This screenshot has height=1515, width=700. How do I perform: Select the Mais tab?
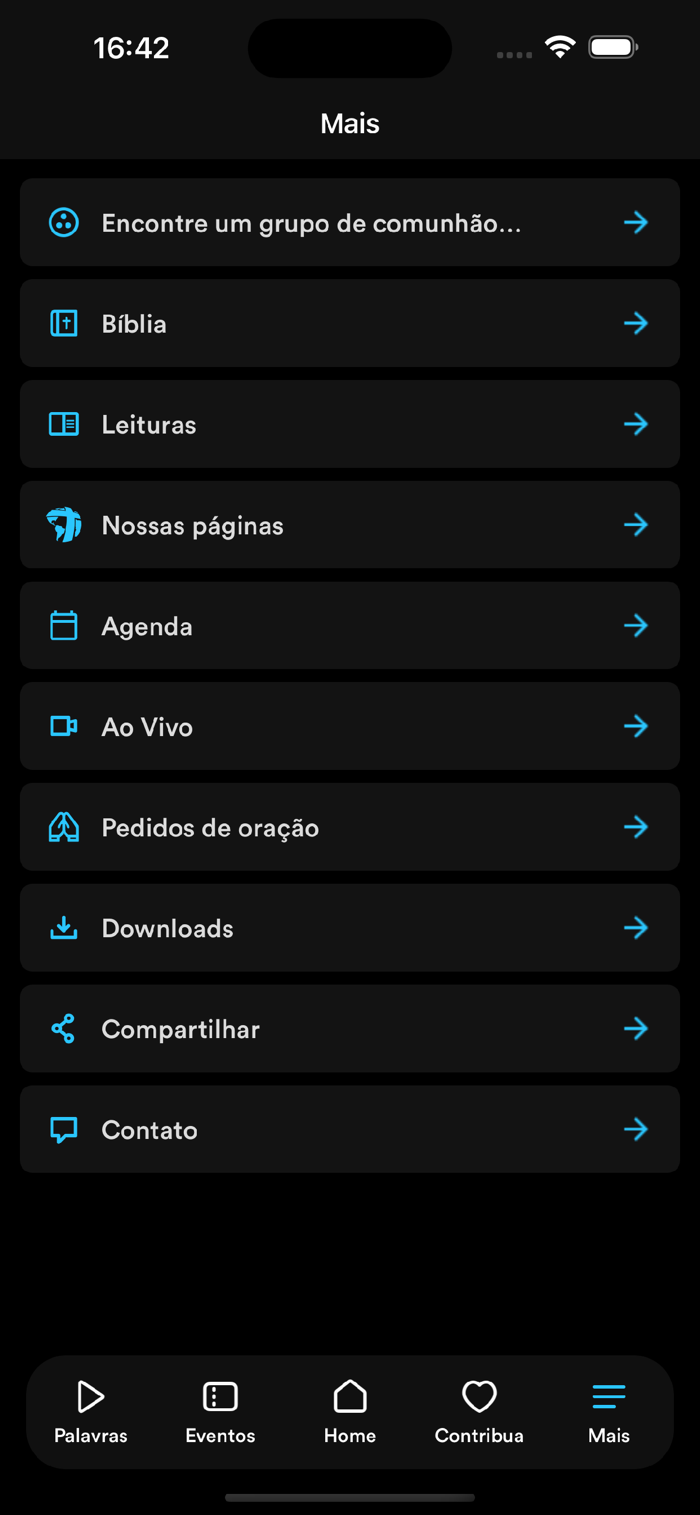pos(609,1412)
